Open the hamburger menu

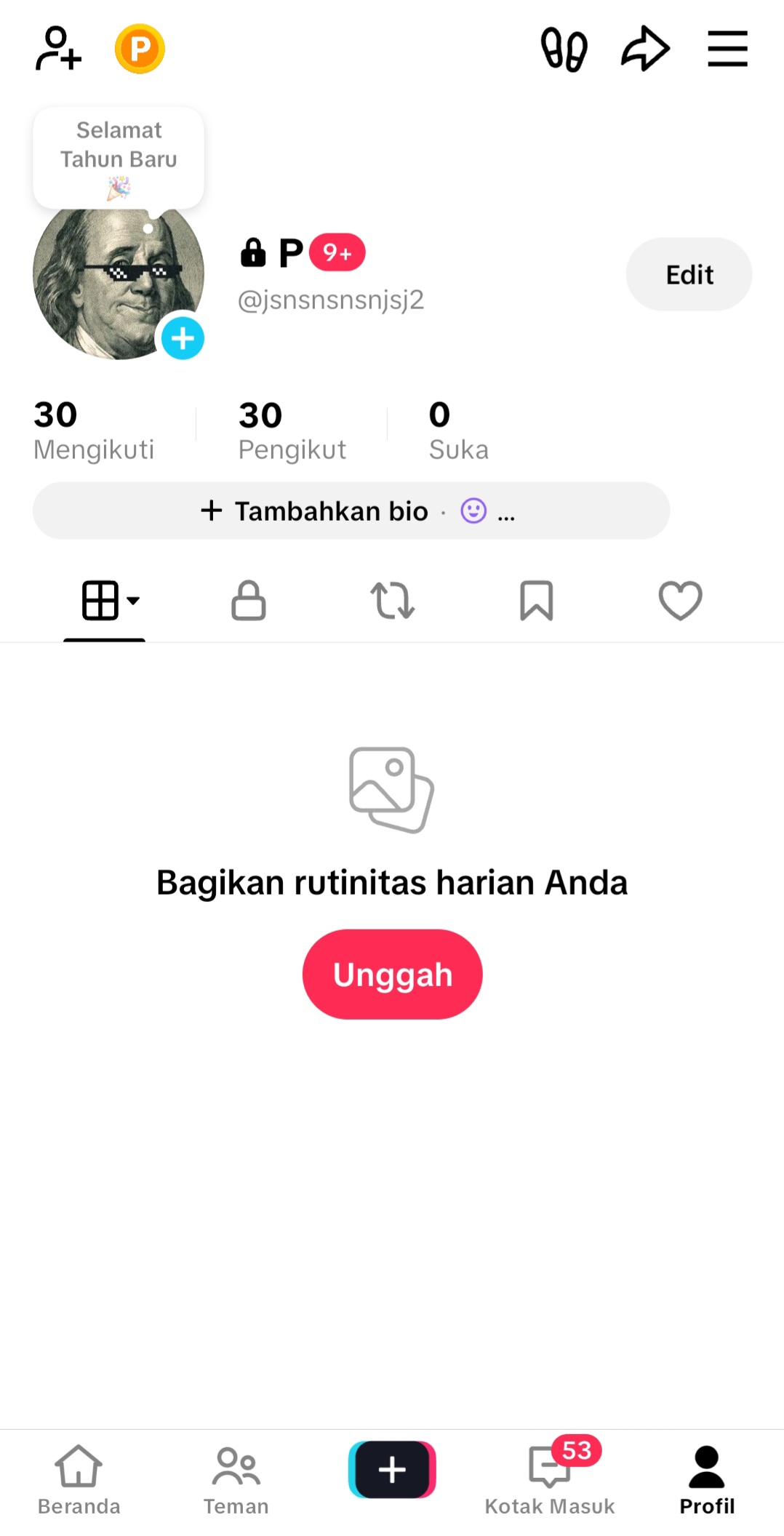tap(727, 49)
